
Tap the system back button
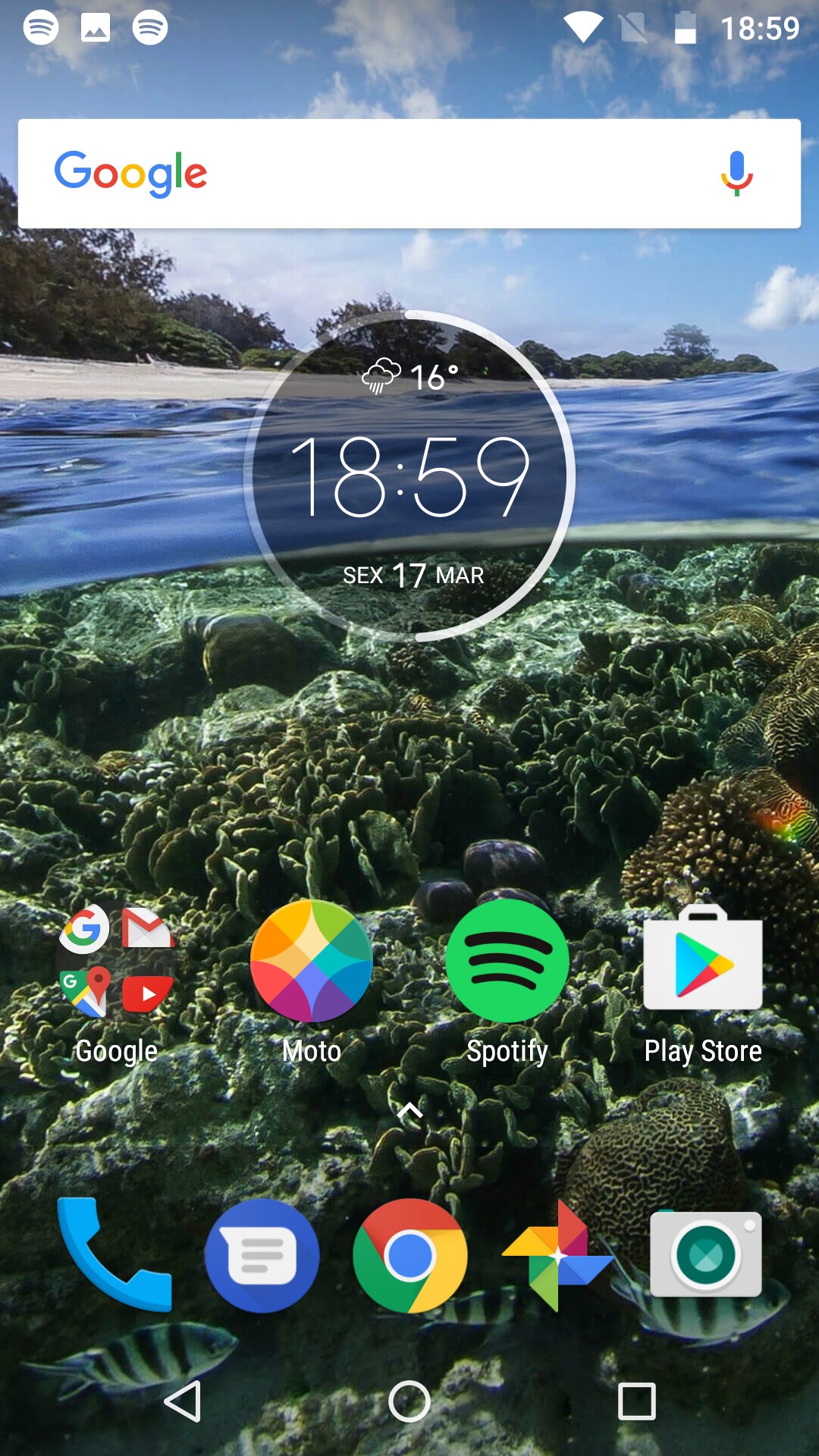[183, 1401]
